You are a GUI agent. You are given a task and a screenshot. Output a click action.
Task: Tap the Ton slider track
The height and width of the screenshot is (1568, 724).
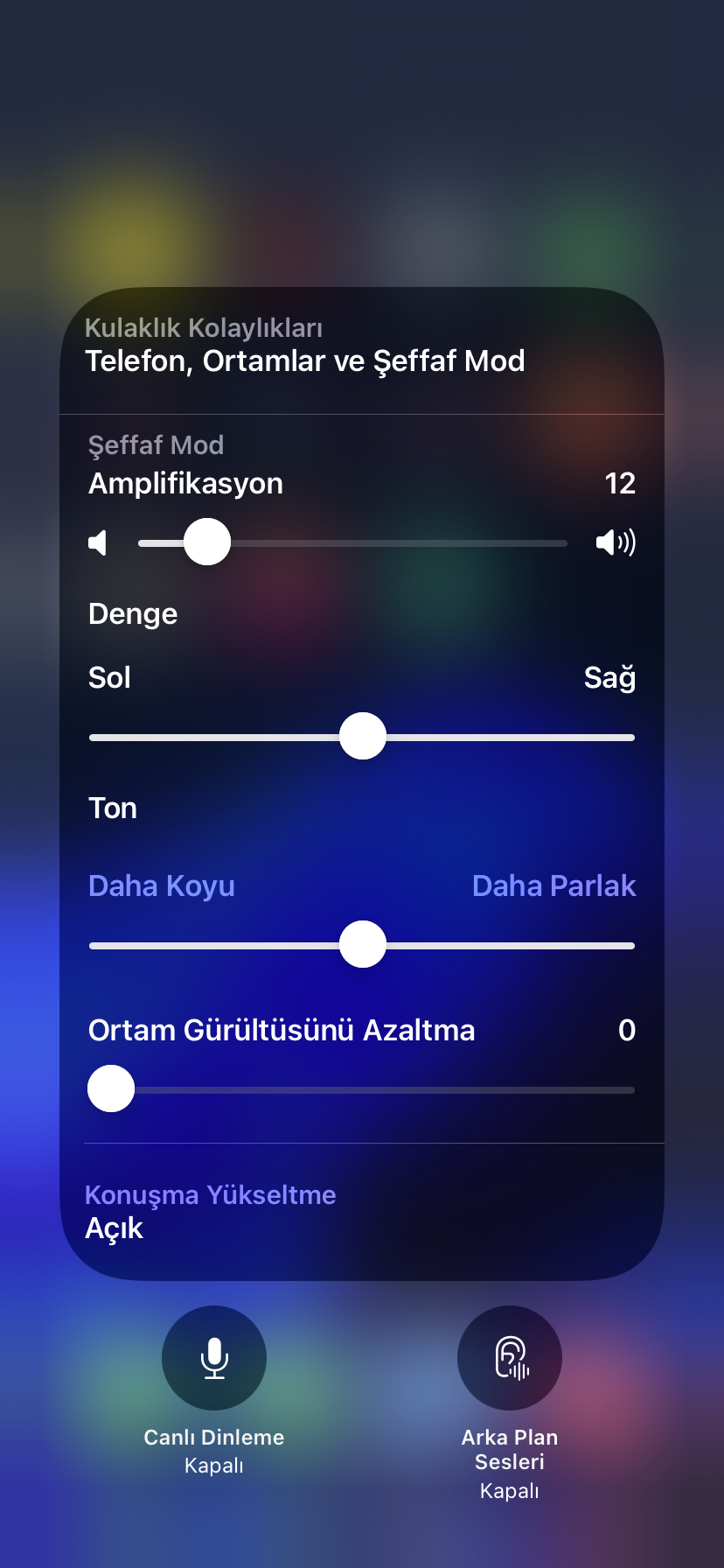362,945
